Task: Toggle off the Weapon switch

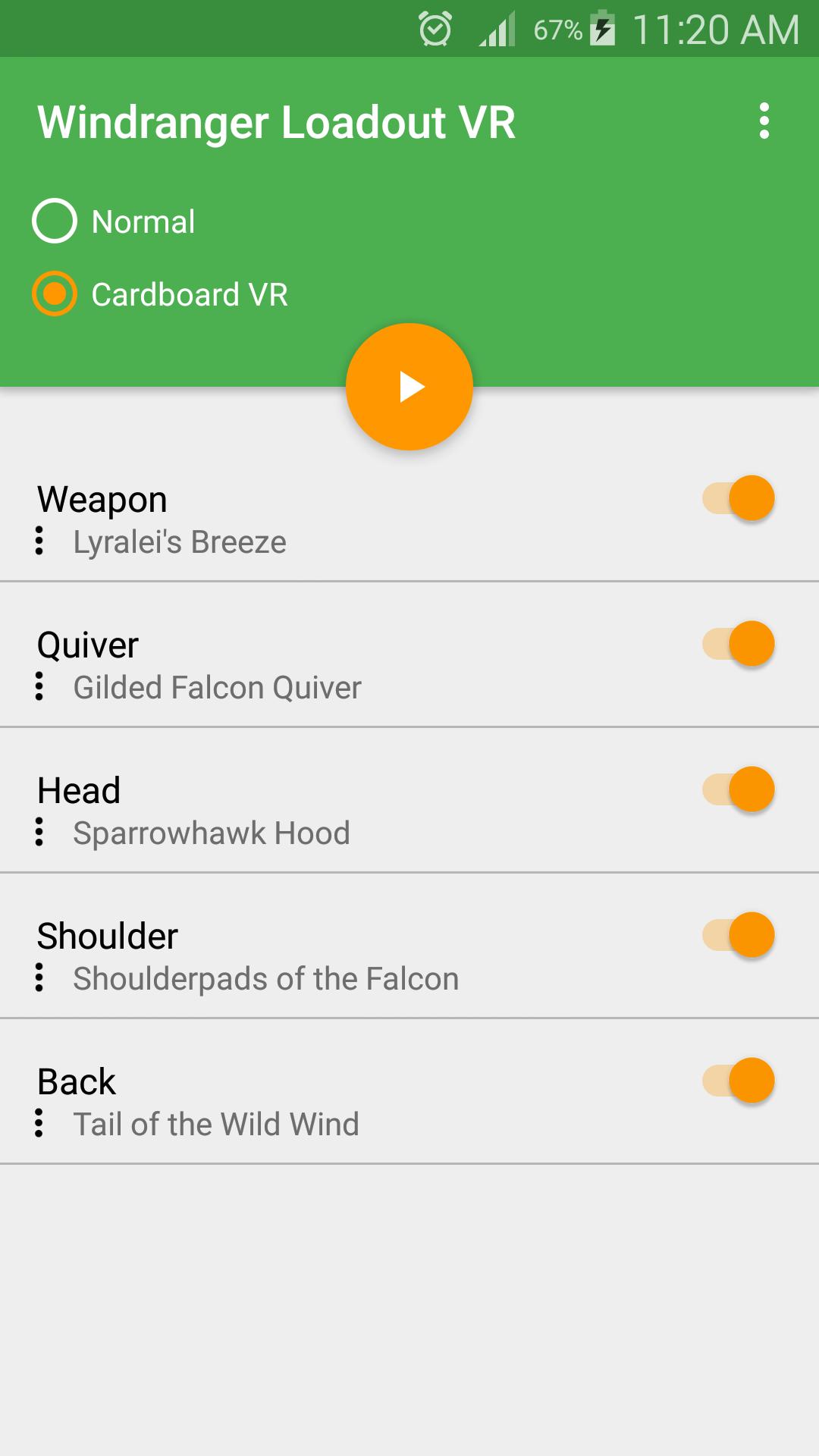Action: click(739, 499)
